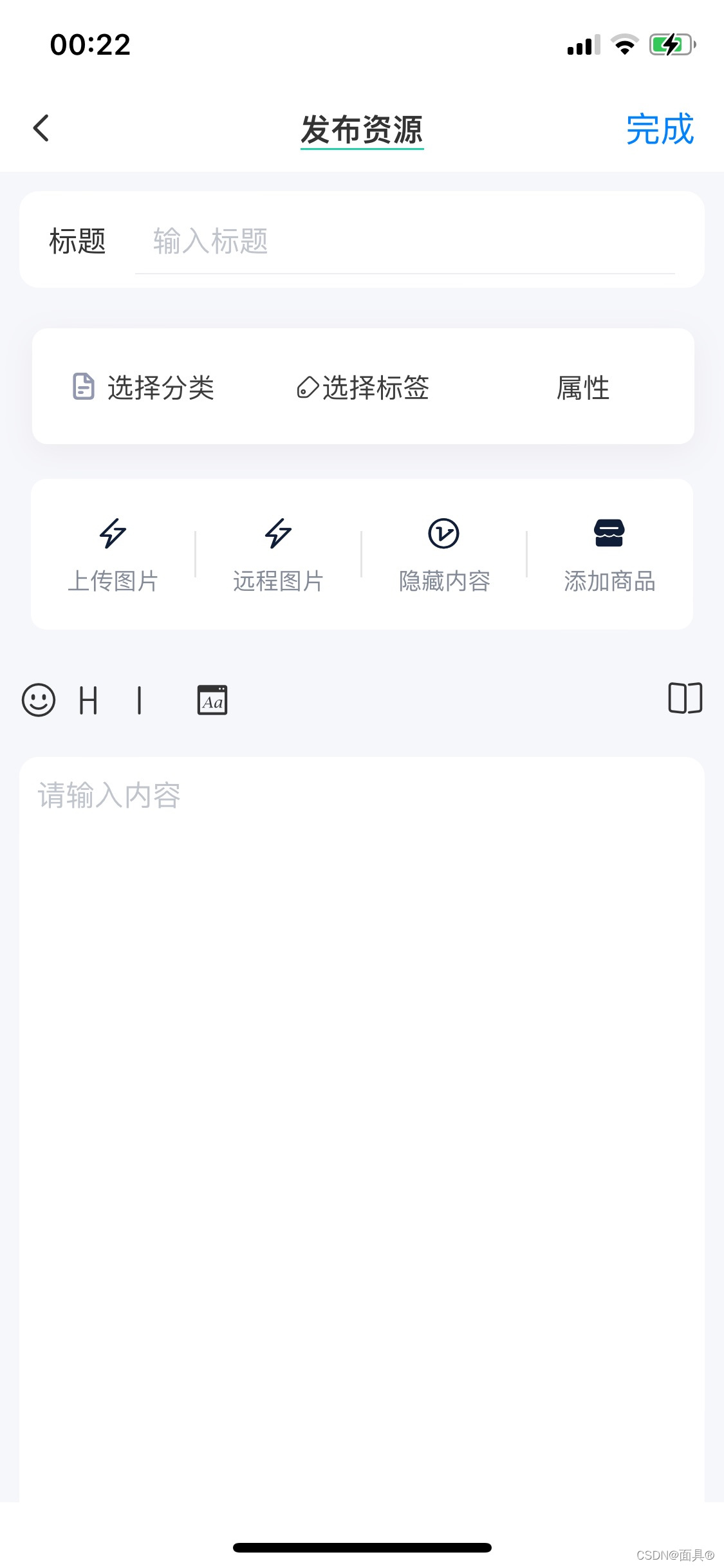This screenshot has height=1568, width=724.
Task: Open 选择分类 category picker
Action: coord(144,387)
